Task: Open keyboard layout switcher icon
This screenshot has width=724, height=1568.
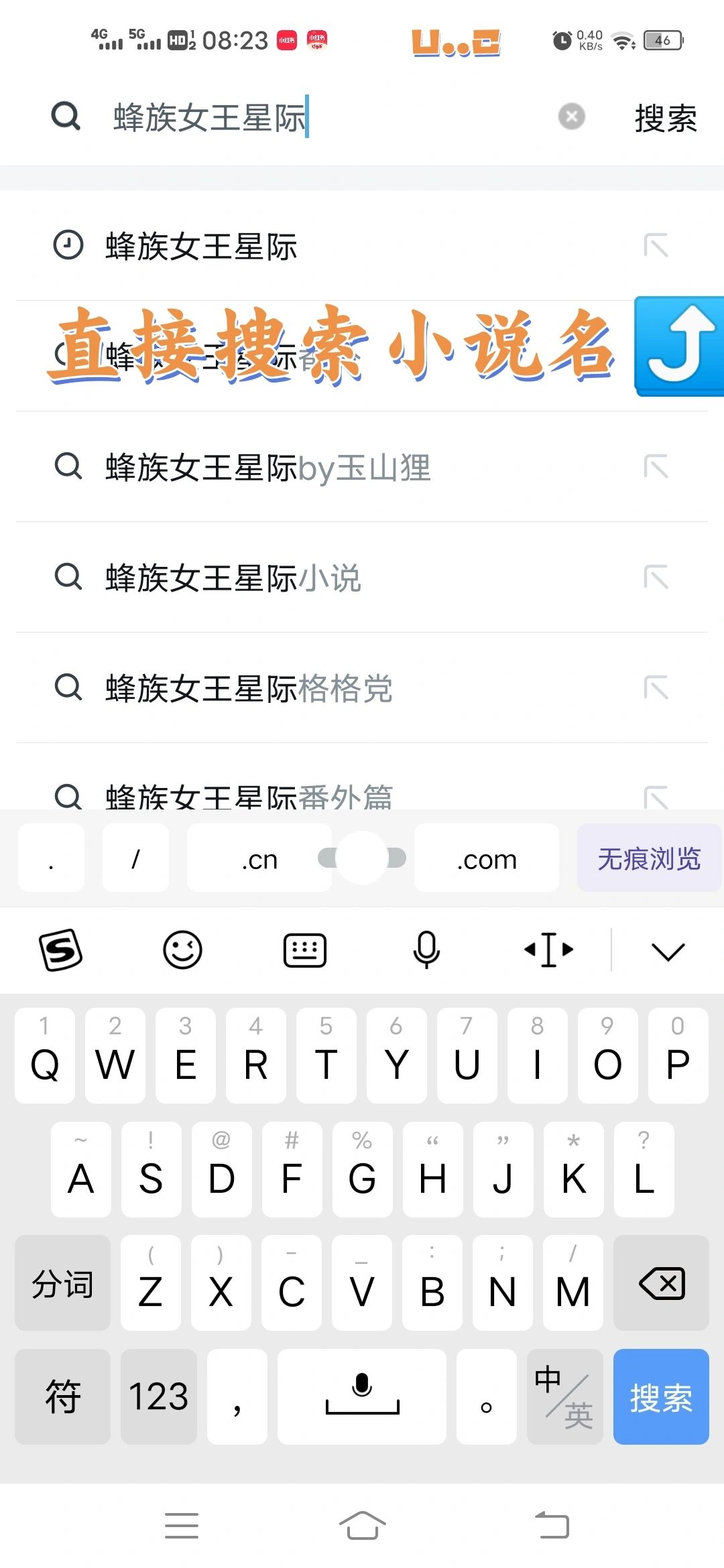Action: click(x=305, y=950)
